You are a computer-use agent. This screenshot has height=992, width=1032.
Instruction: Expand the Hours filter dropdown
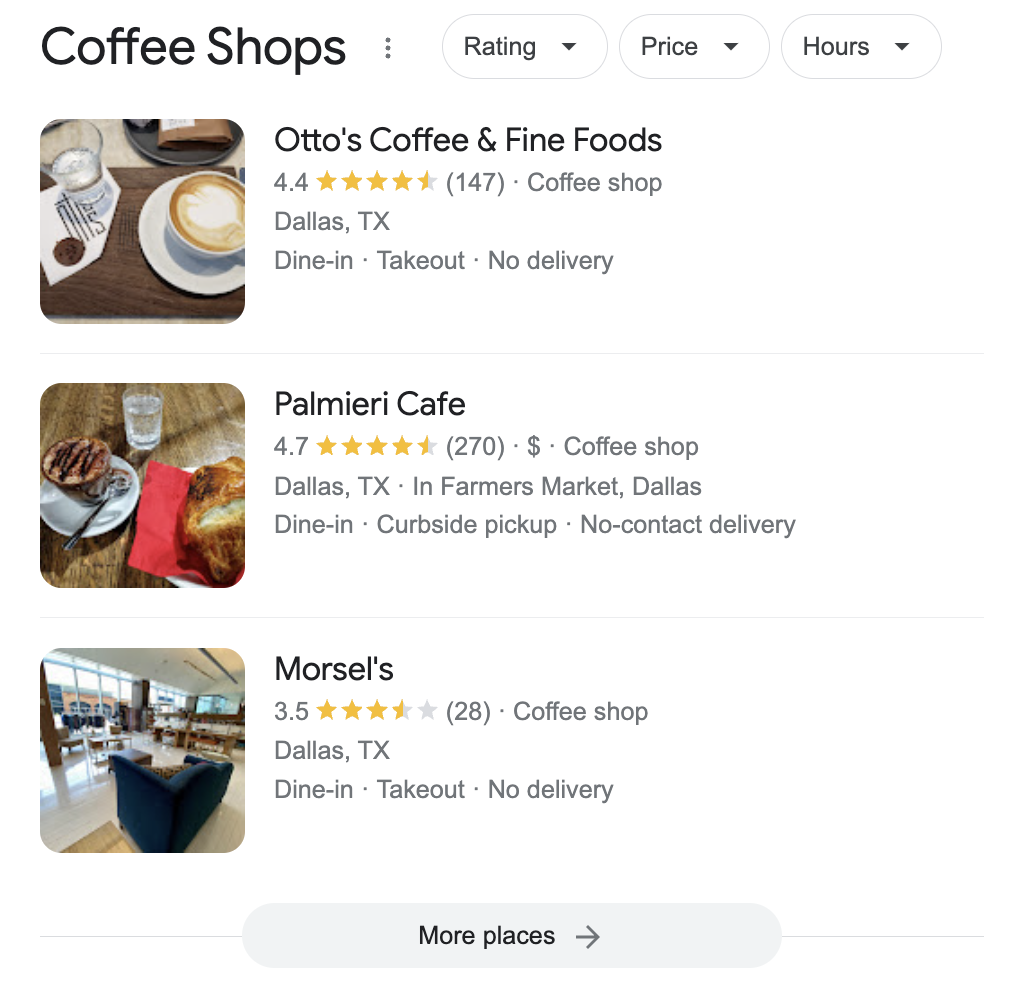coord(860,47)
